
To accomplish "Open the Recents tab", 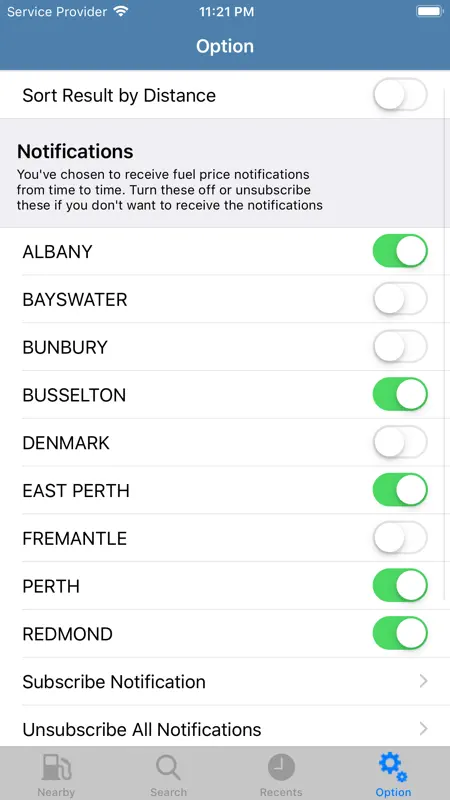I will point(281,774).
